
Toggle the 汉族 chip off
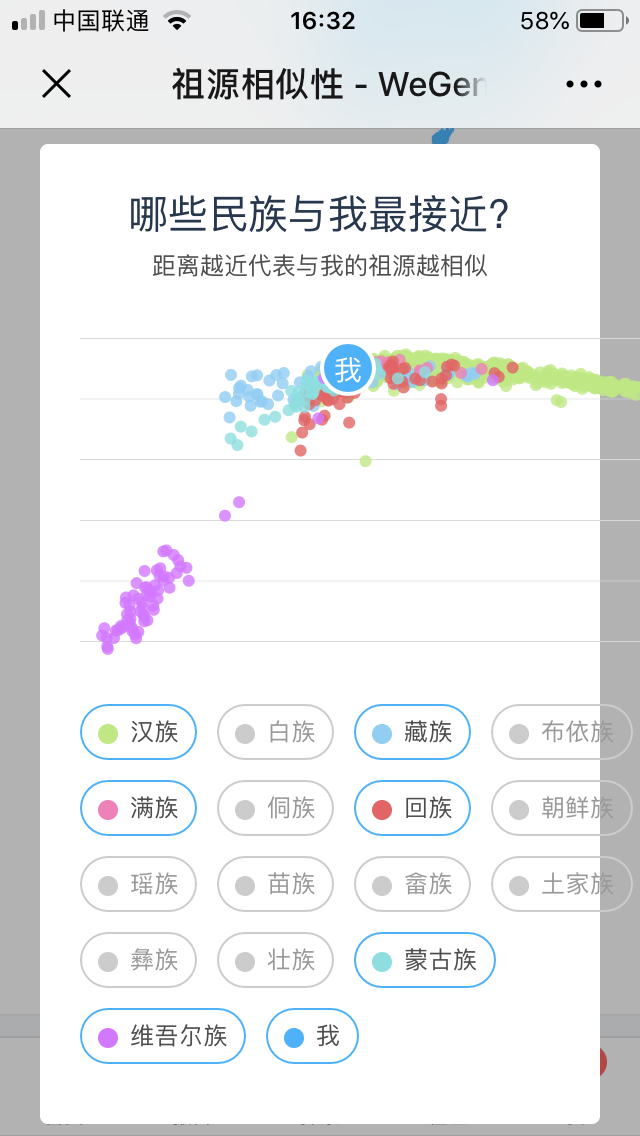pos(138,732)
